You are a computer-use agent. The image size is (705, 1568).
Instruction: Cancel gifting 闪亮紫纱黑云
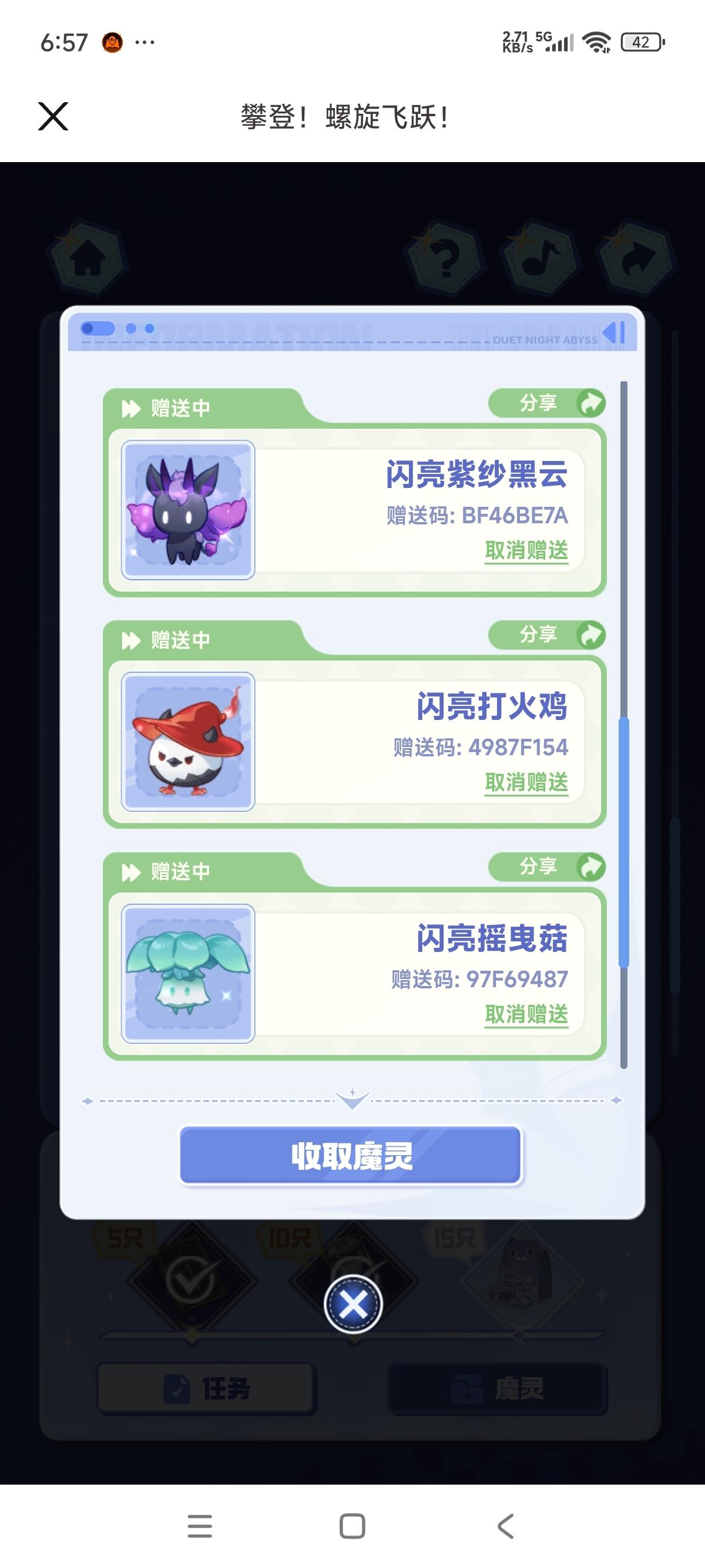(526, 551)
